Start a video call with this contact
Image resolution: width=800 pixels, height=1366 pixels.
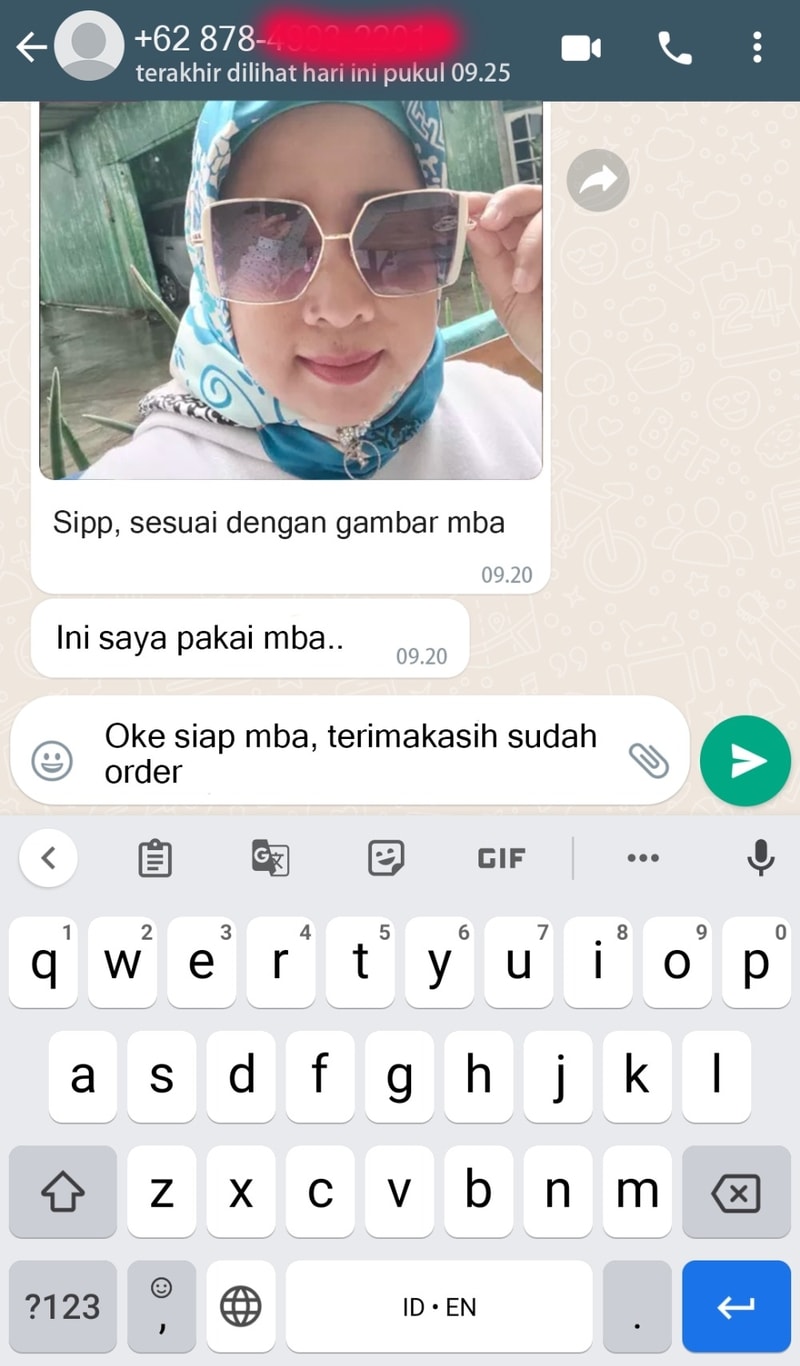(x=581, y=47)
